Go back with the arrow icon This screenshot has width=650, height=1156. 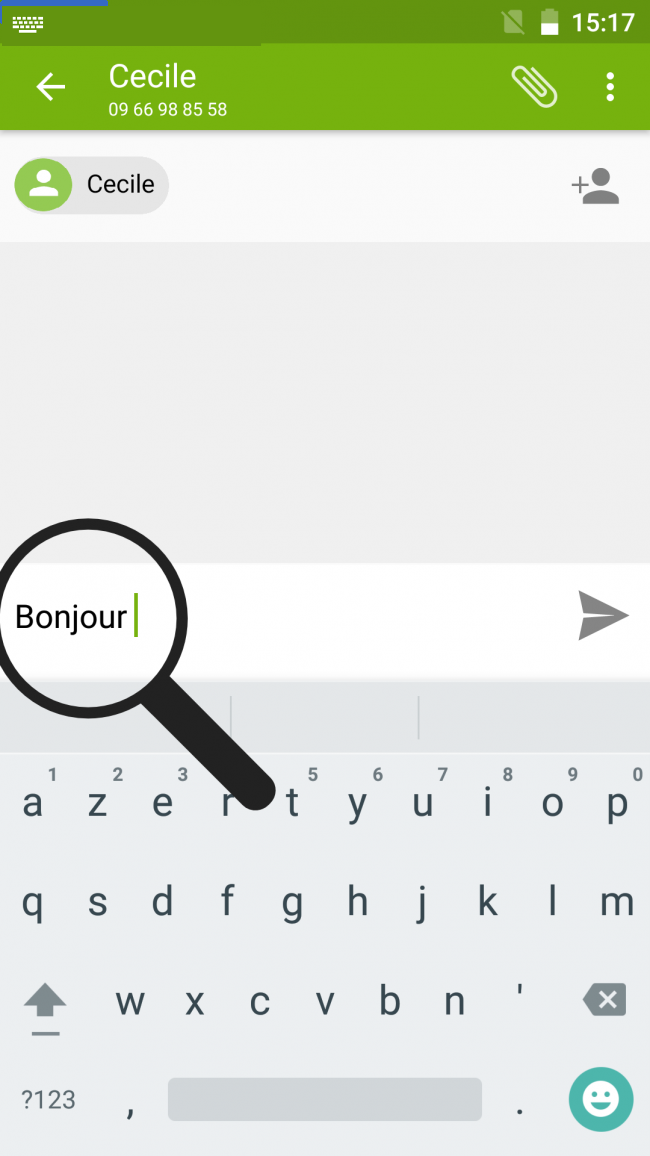click(x=50, y=87)
